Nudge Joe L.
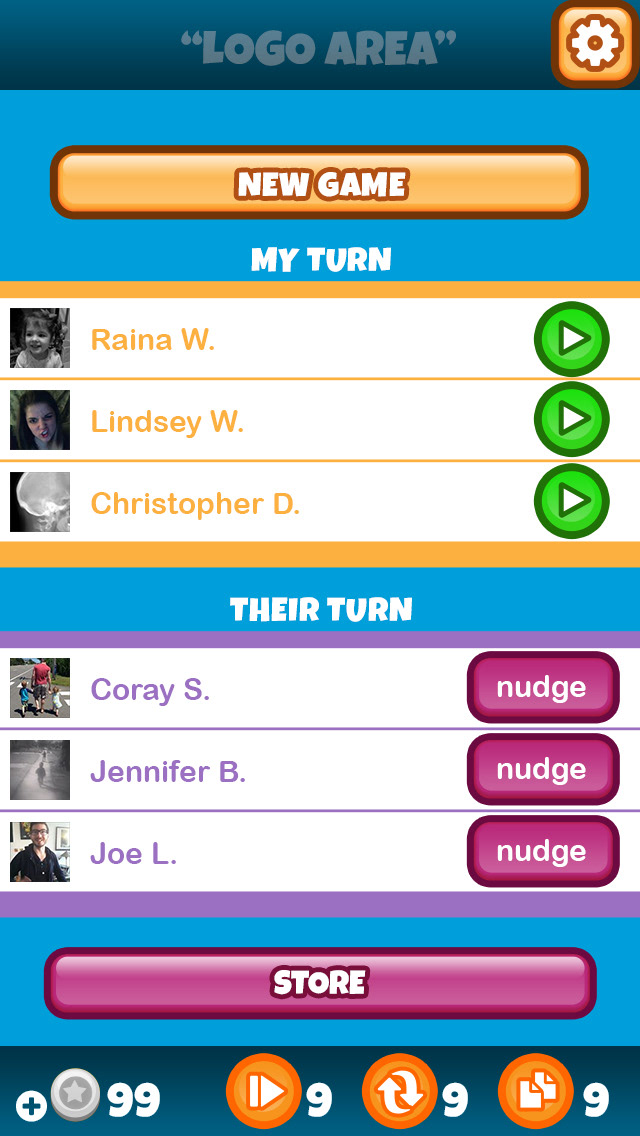The width and height of the screenshot is (640, 1136). tap(542, 851)
